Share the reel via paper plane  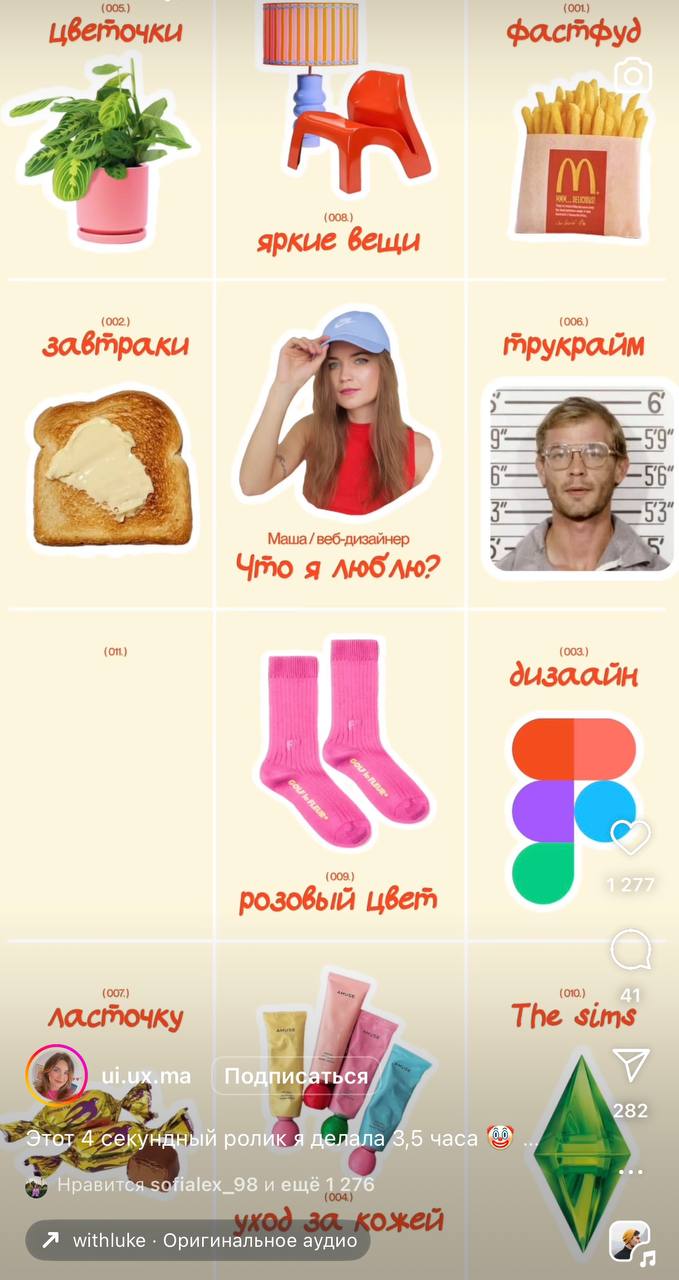(x=631, y=1065)
